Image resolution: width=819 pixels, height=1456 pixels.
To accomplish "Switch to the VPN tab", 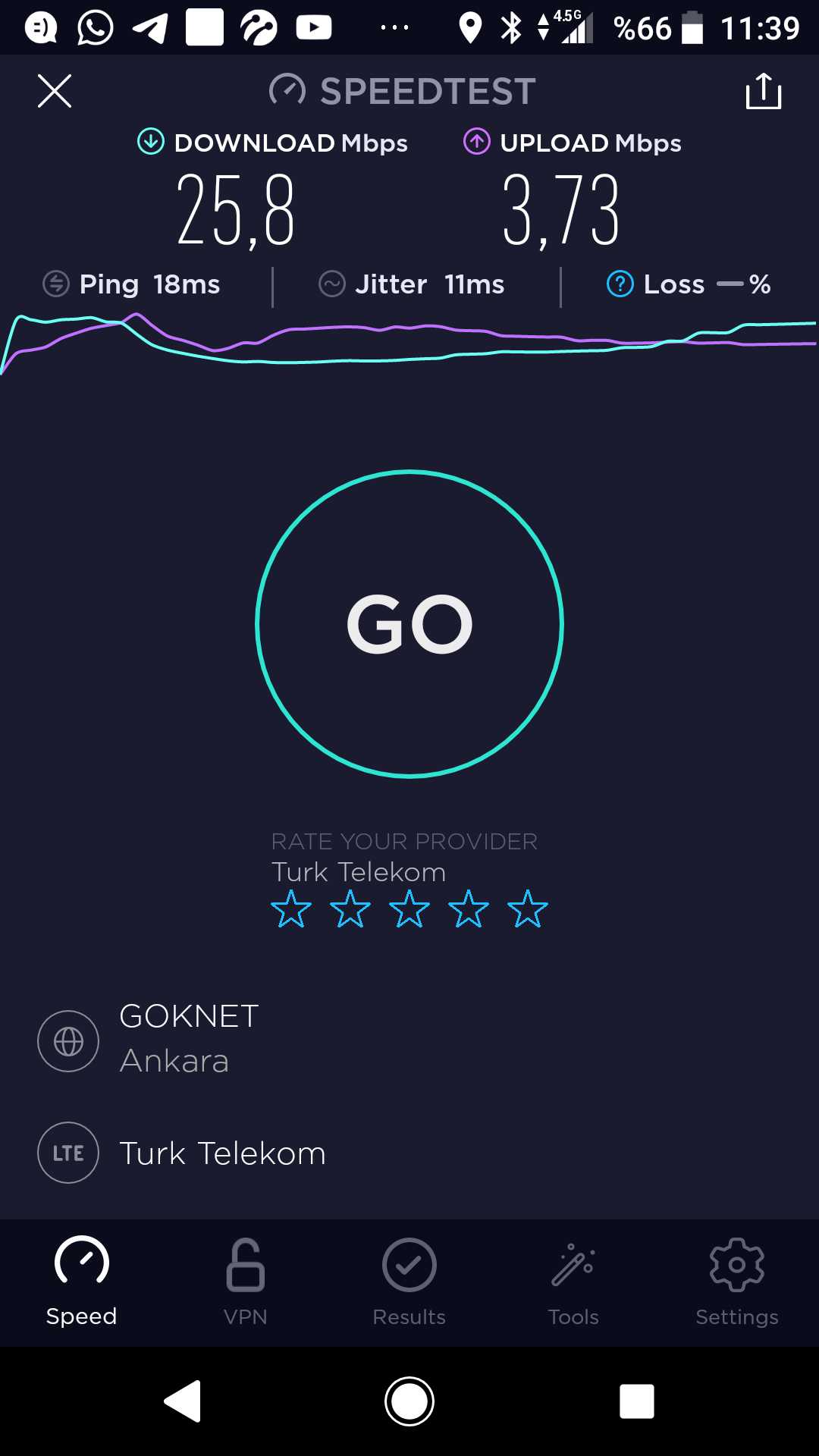I will (246, 1283).
